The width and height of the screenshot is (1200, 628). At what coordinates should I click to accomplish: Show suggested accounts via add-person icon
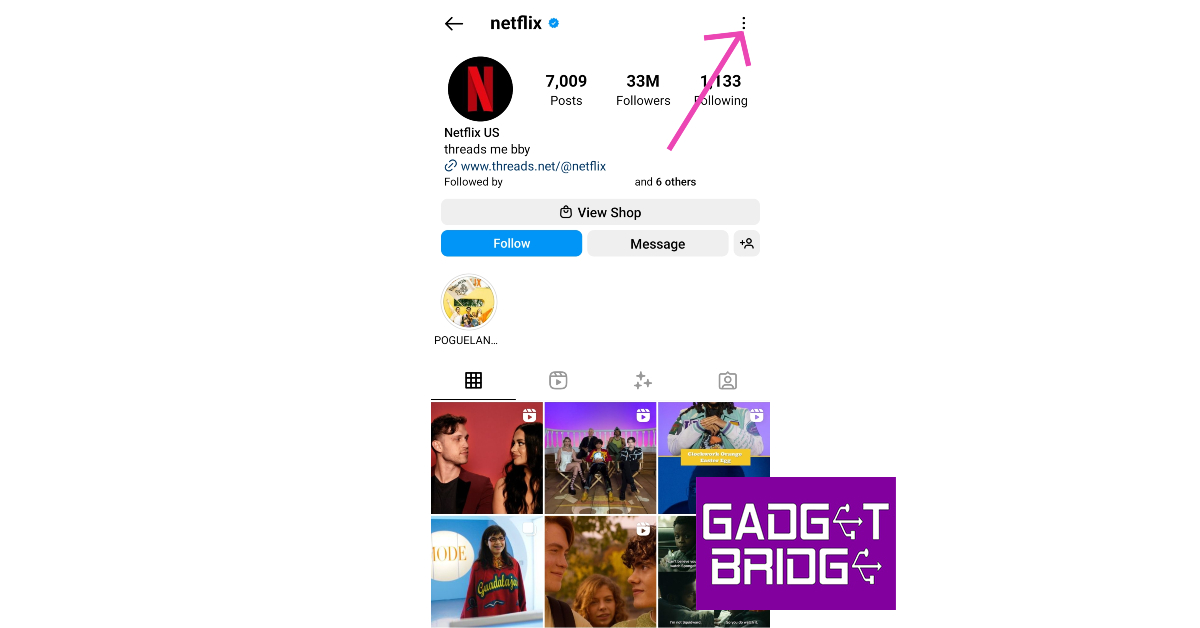click(x=746, y=243)
